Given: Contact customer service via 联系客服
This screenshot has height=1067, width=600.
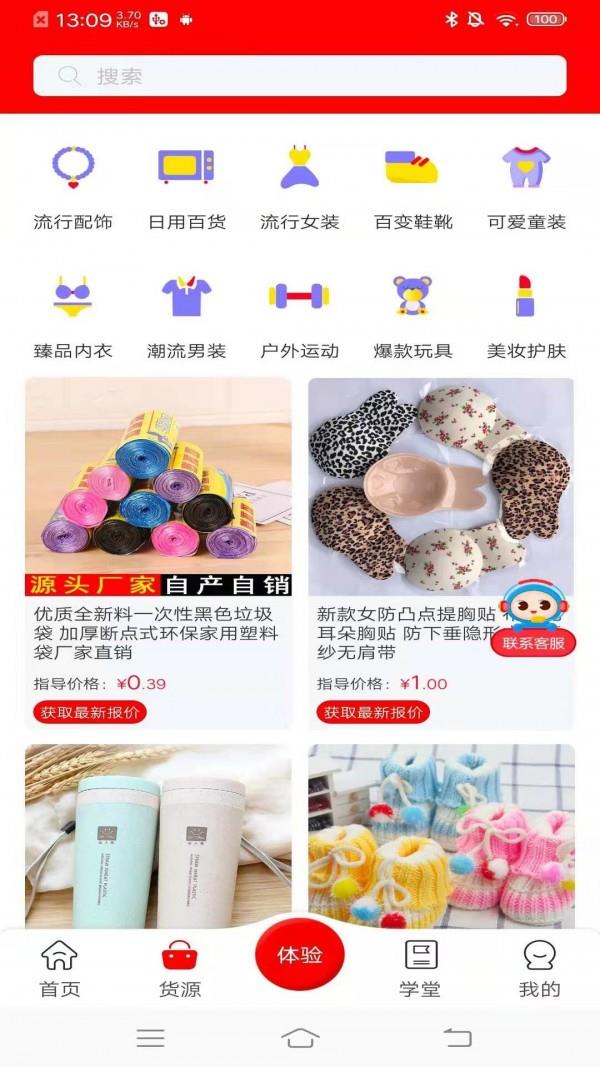Looking at the screenshot, I should [x=533, y=642].
